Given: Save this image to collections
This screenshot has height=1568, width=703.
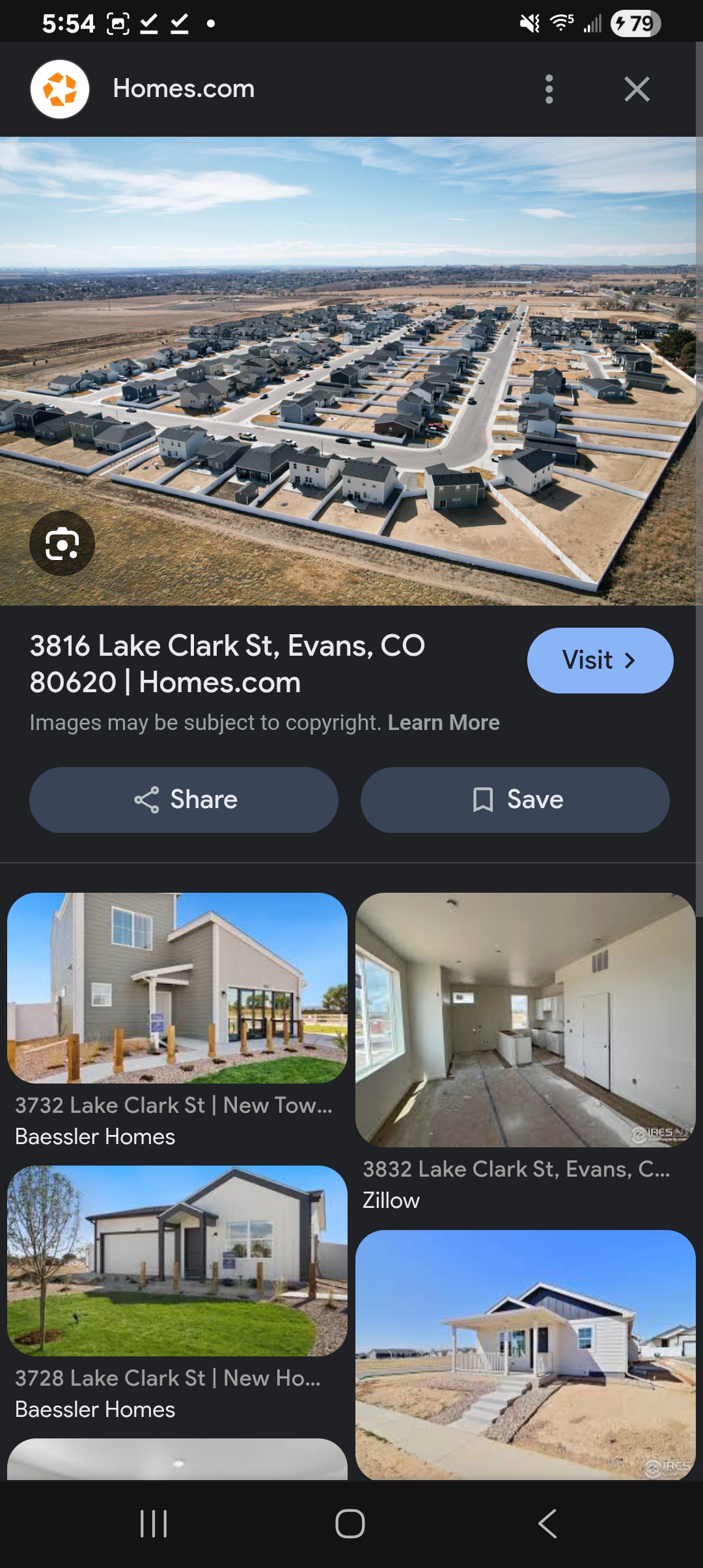Looking at the screenshot, I should [x=515, y=800].
